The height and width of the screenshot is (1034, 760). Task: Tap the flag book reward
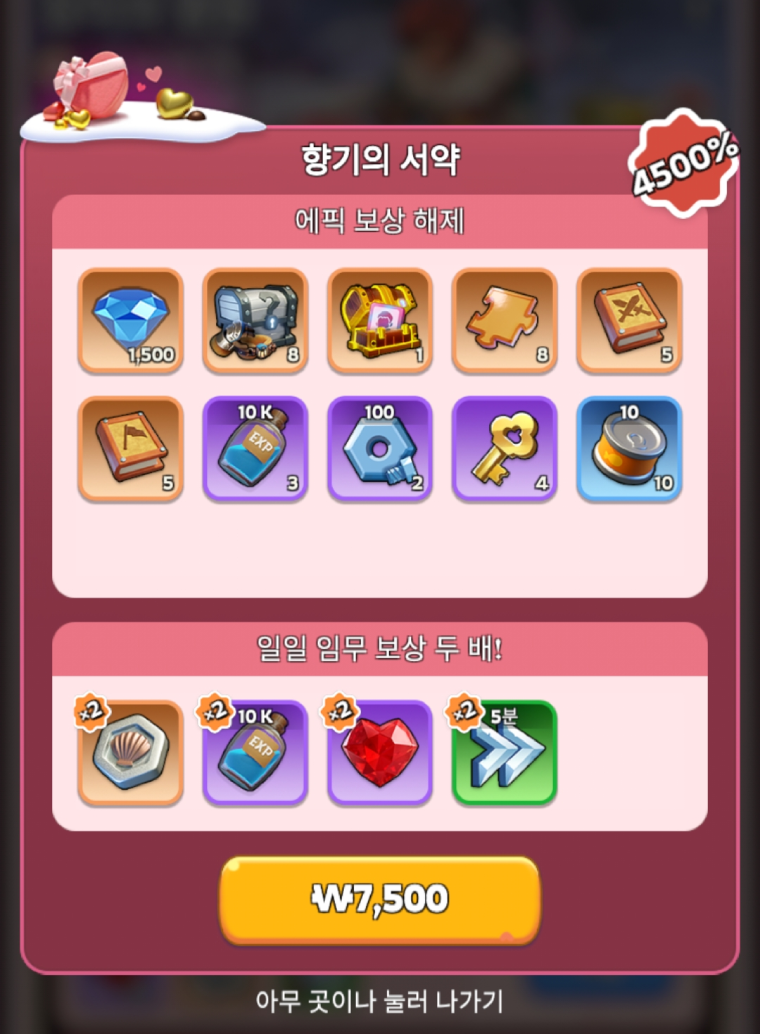coord(130,448)
